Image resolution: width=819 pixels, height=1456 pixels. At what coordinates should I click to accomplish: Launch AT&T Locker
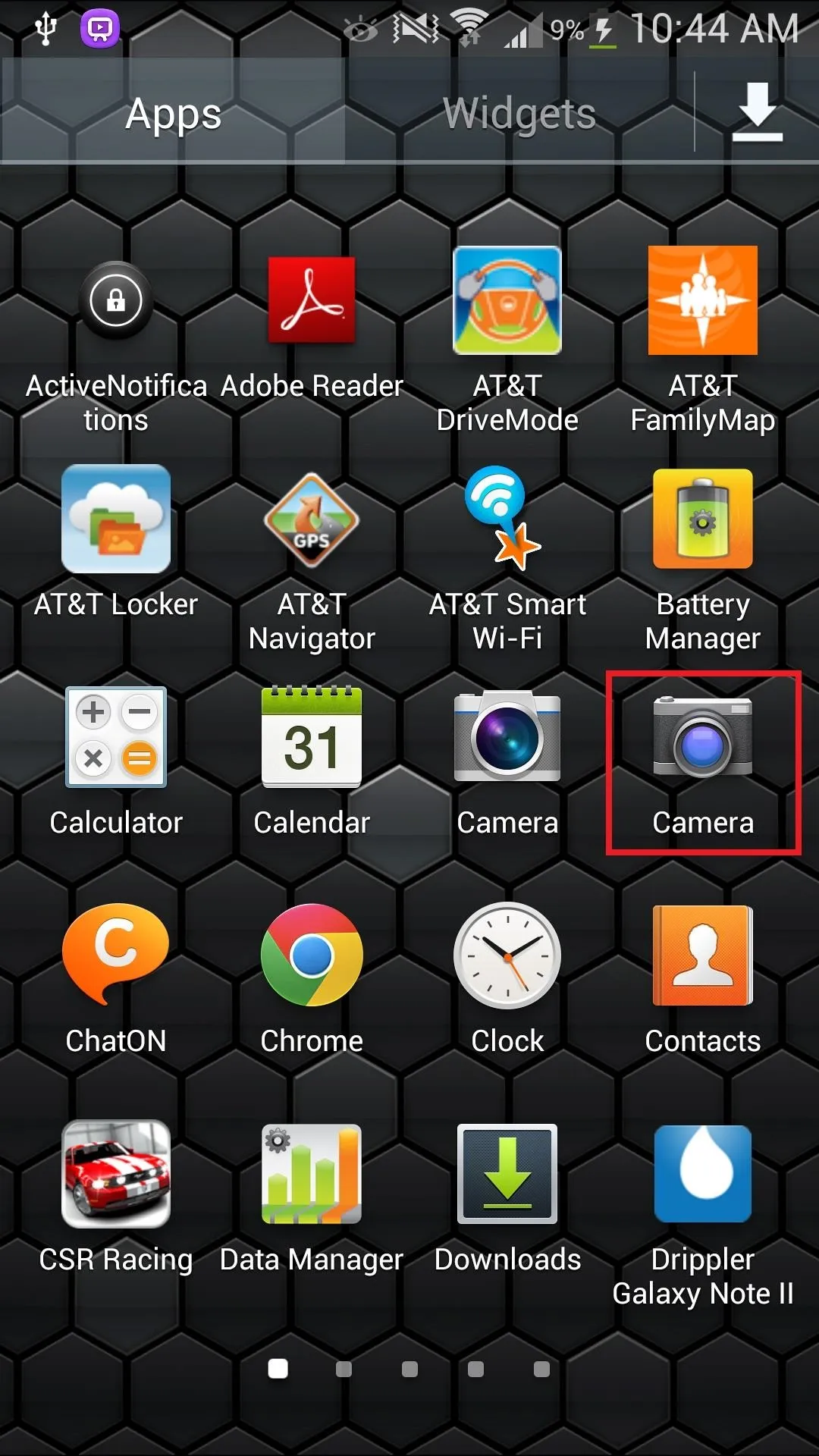coord(116,520)
